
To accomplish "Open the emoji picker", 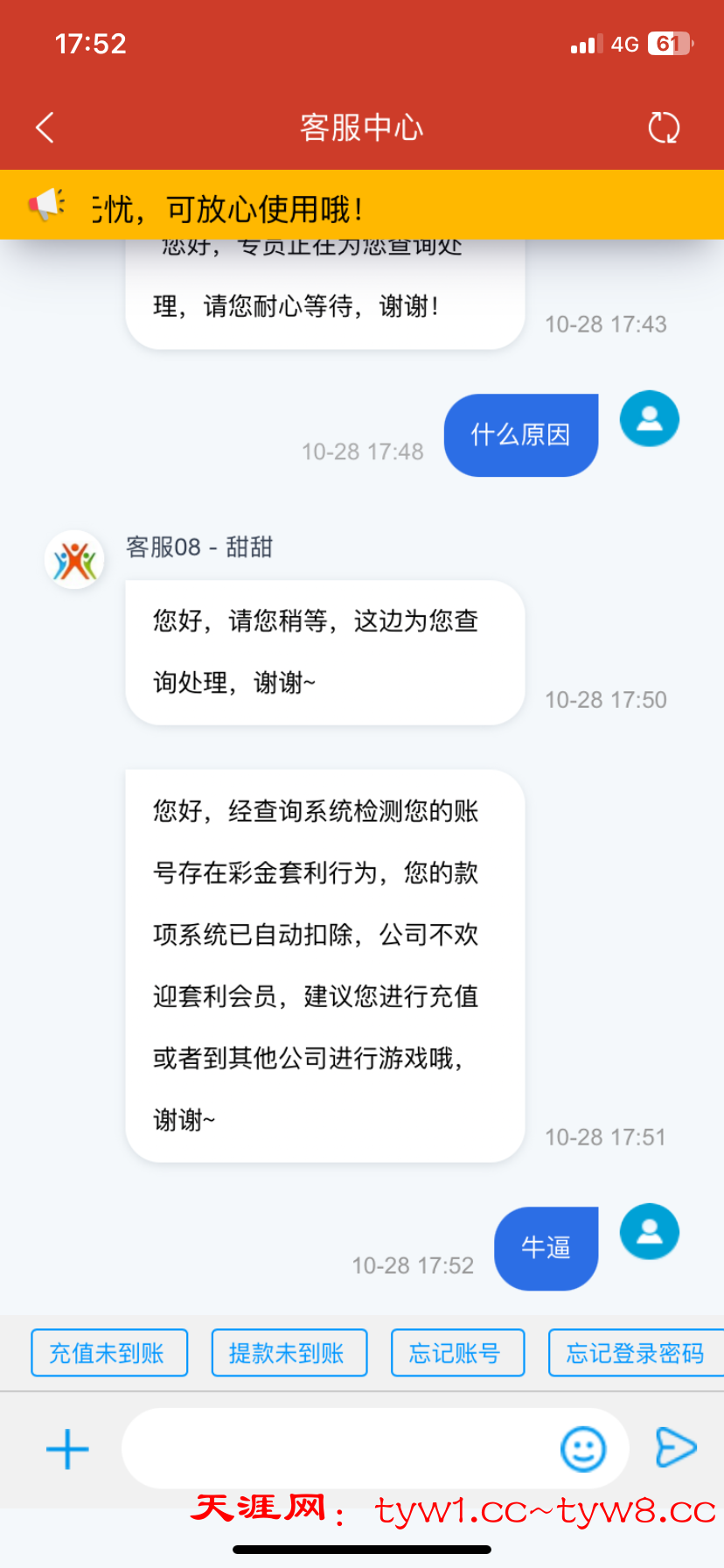I will (582, 1449).
